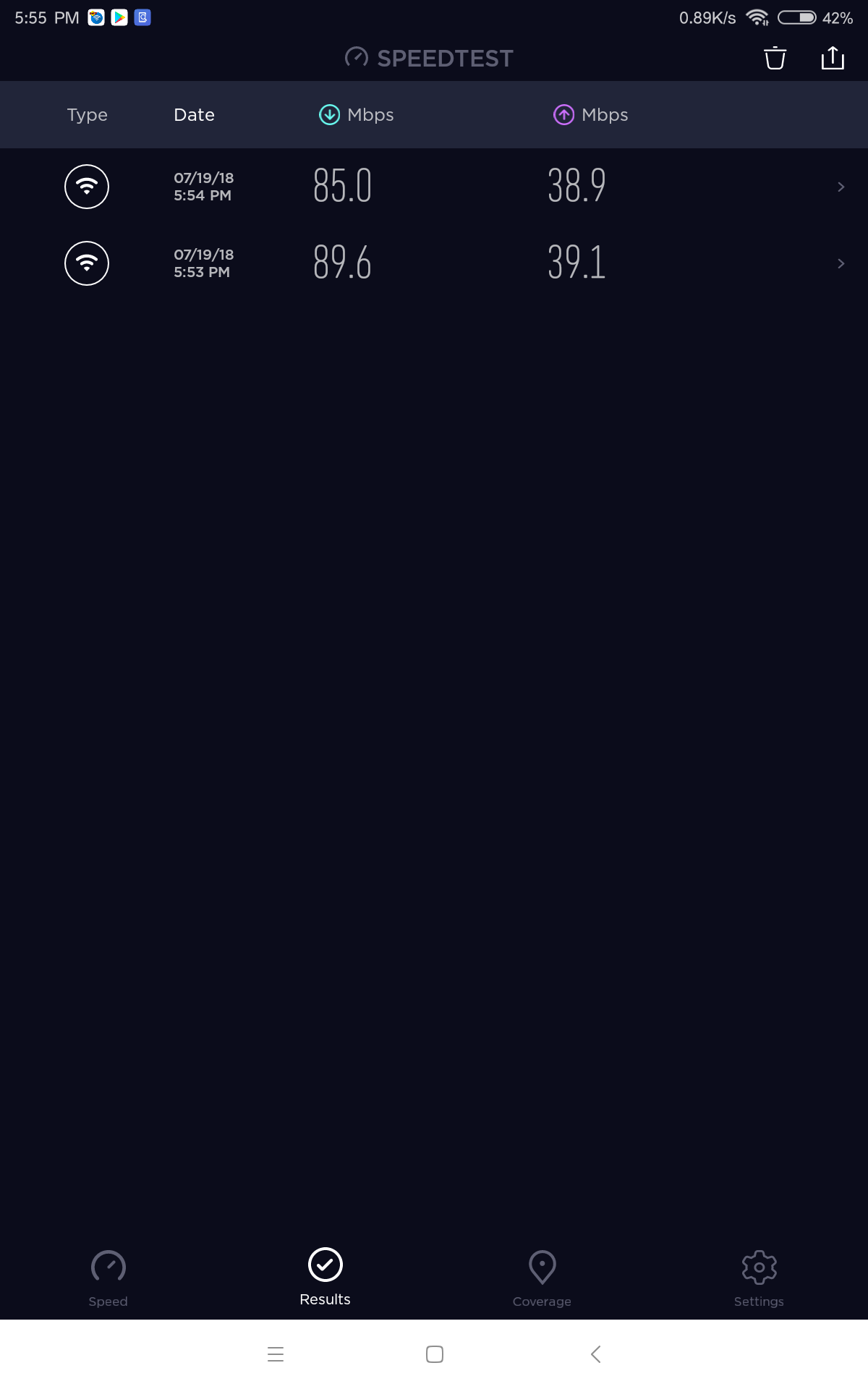Open the Settings tab
868x1389 pixels.
tap(759, 1278)
